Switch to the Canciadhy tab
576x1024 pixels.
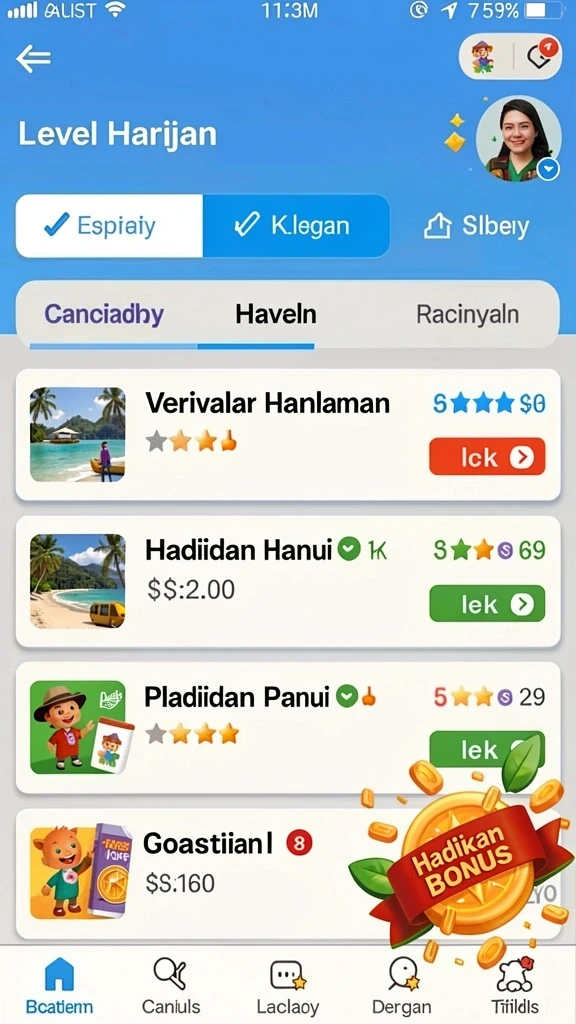tap(104, 315)
